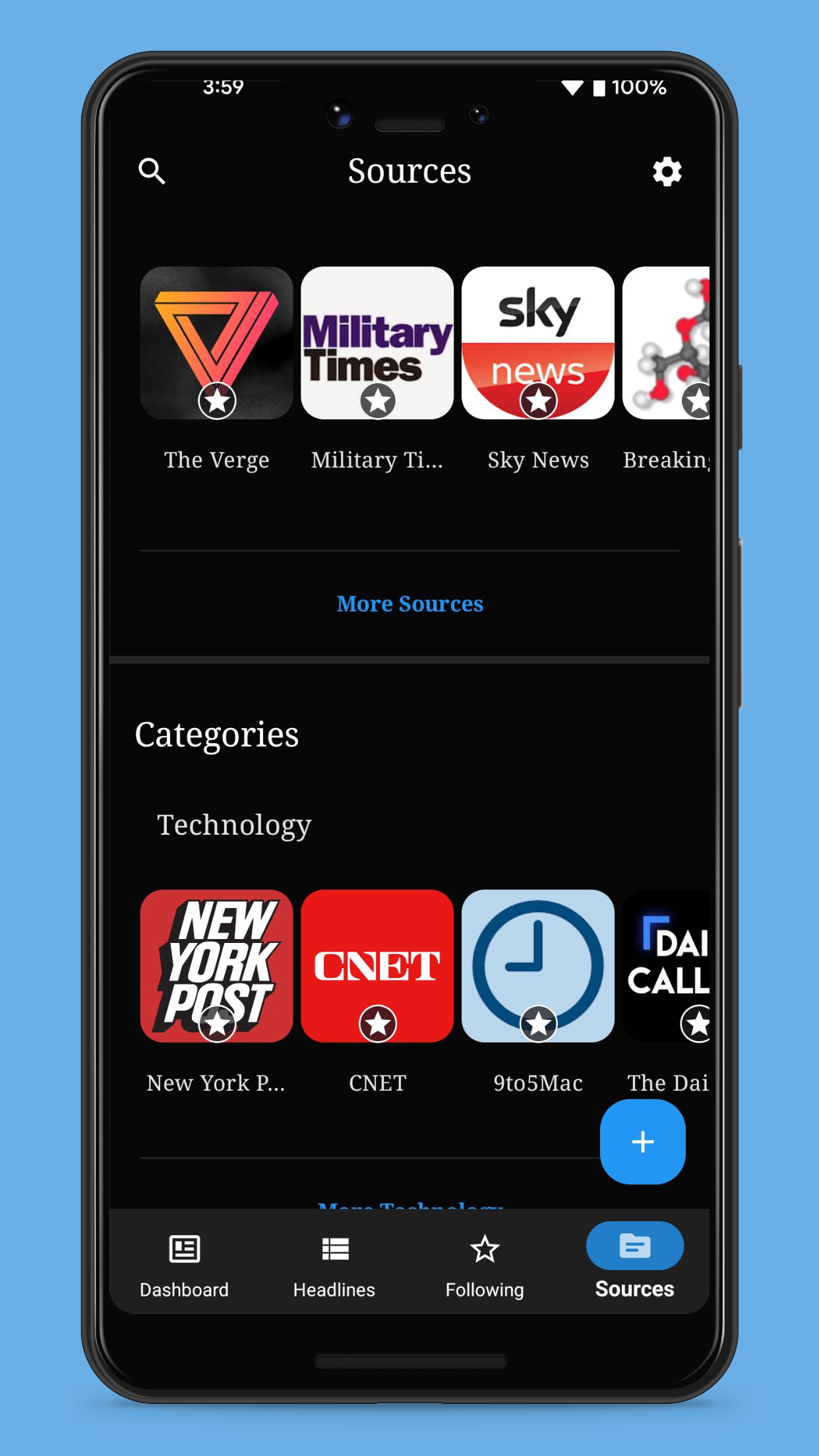Open The Daily Caller tile
The height and width of the screenshot is (1456, 819).
(x=666, y=966)
